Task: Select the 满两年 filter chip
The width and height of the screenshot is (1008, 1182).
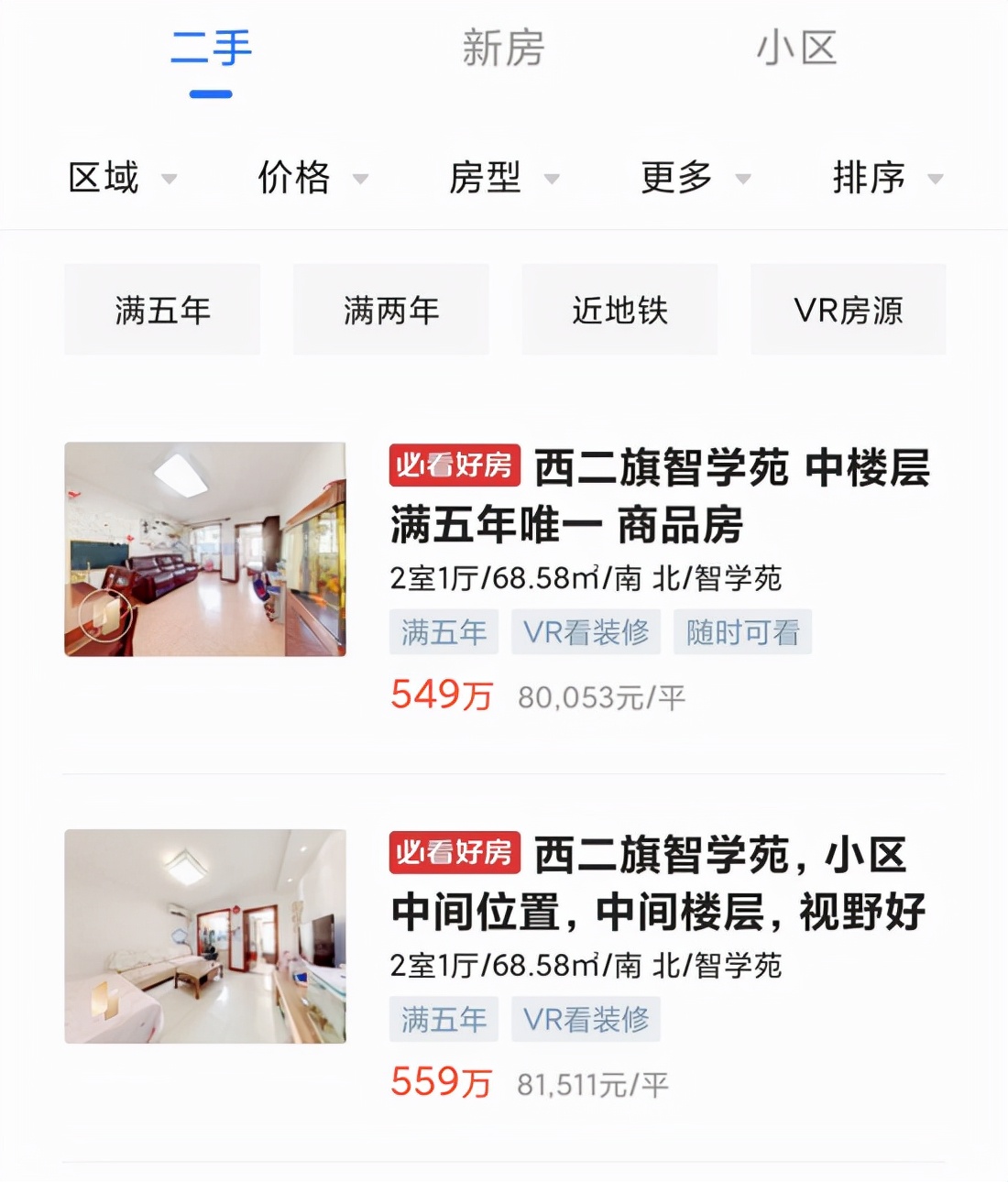Action: click(x=391, y=310)
